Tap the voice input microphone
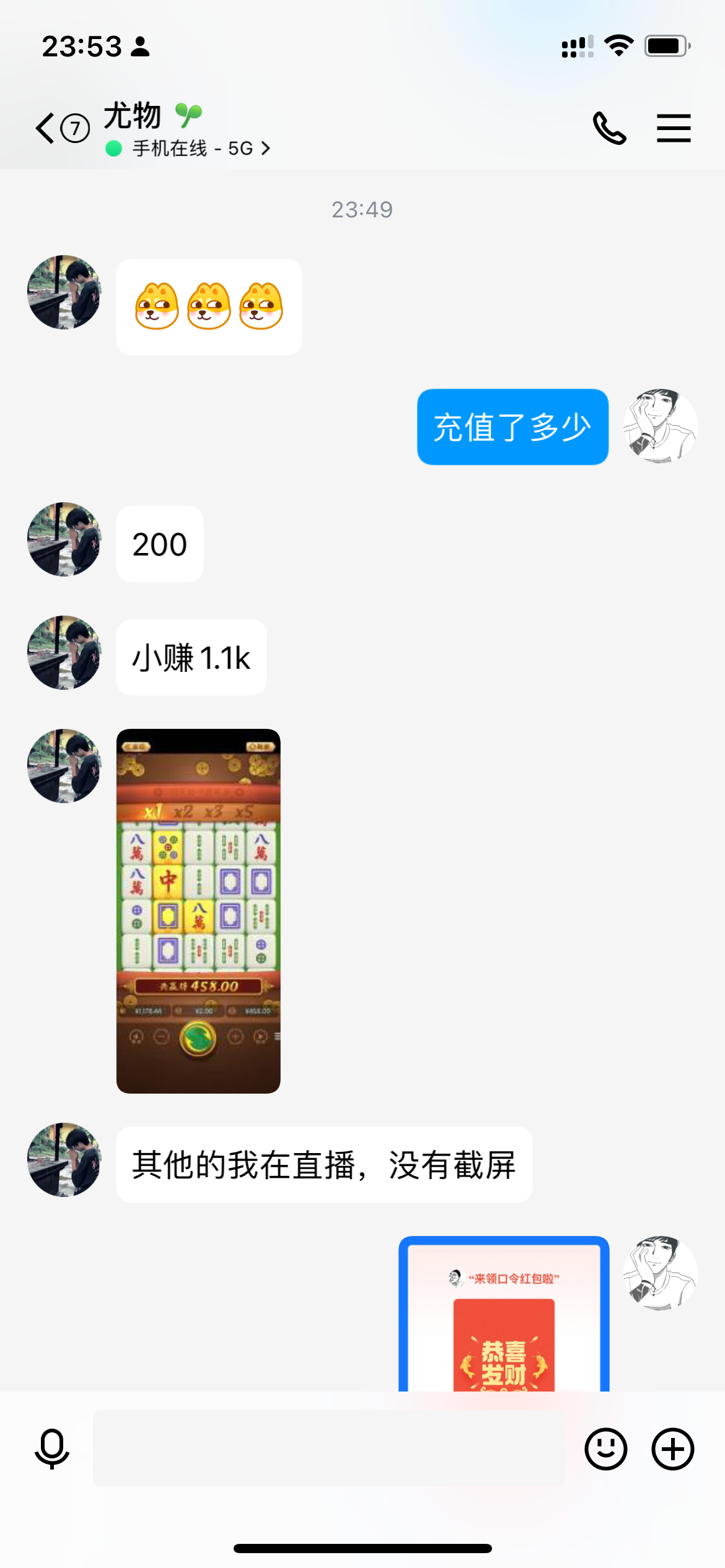This screenshot has height=1568, width=725. click(52, 1449)
